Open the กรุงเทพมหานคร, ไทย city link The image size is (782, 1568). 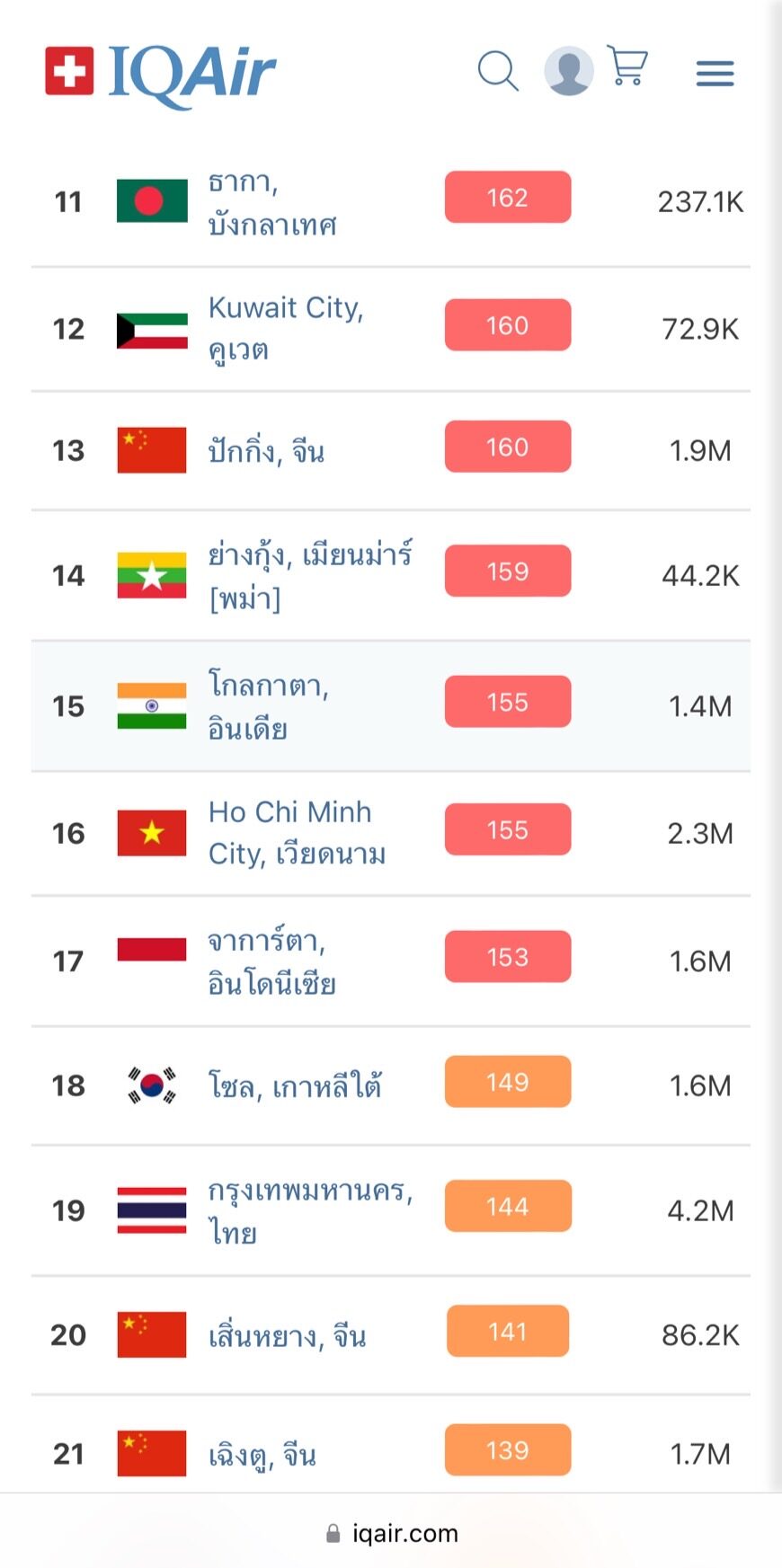point(310,1210)
